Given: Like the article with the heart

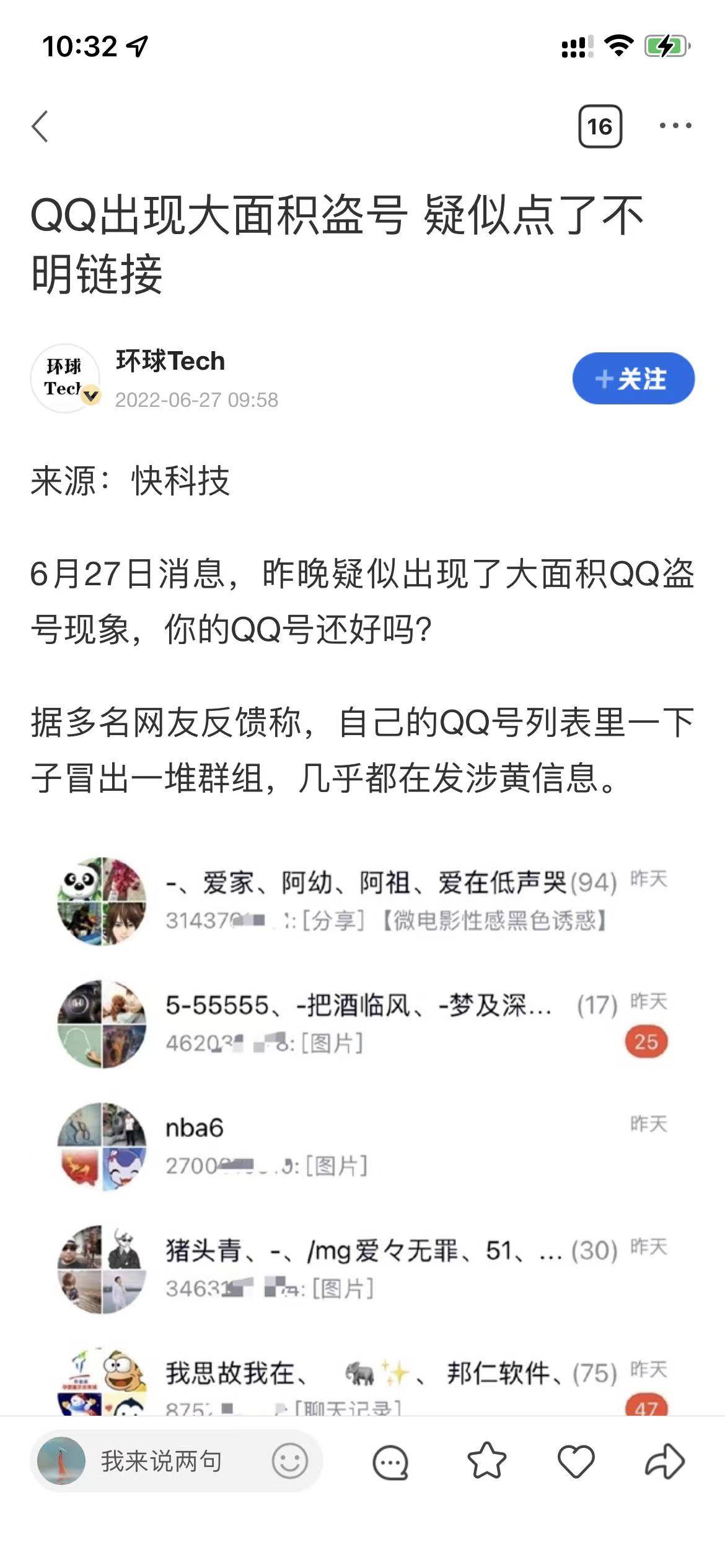Looking at the screenshot, I should tap(576, 1461).
